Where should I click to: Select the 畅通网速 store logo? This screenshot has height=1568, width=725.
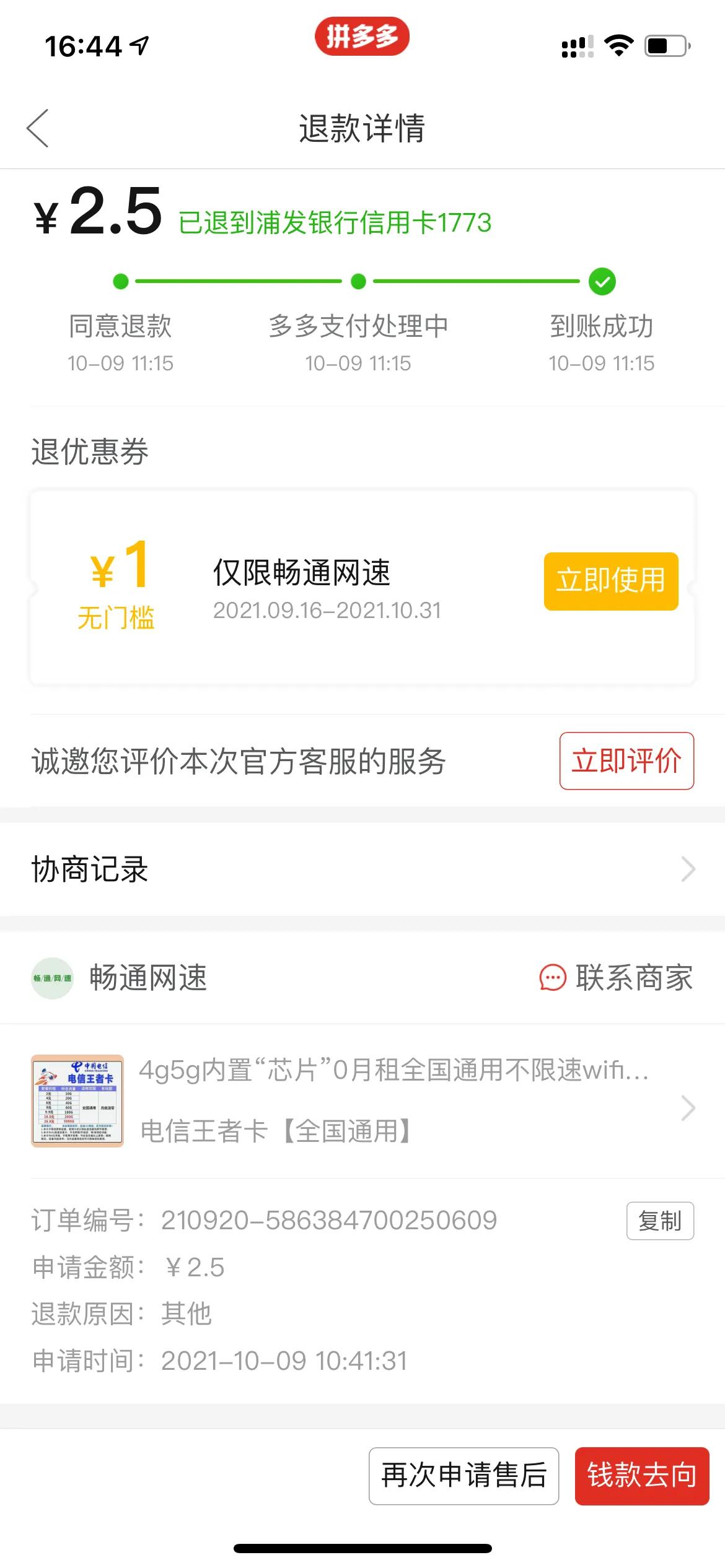(53, 977)
